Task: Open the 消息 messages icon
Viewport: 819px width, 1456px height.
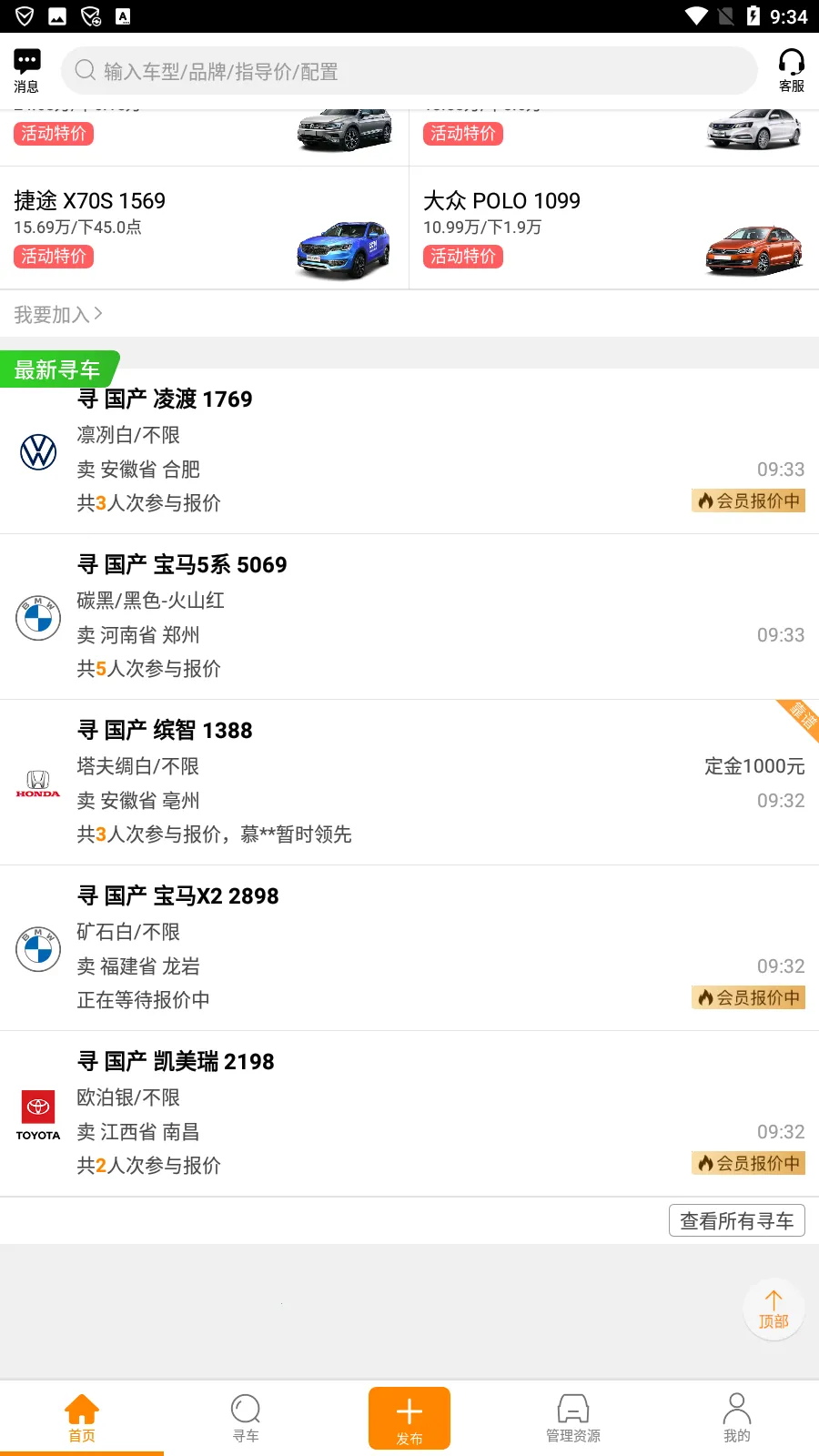Action: coord(26,64)
